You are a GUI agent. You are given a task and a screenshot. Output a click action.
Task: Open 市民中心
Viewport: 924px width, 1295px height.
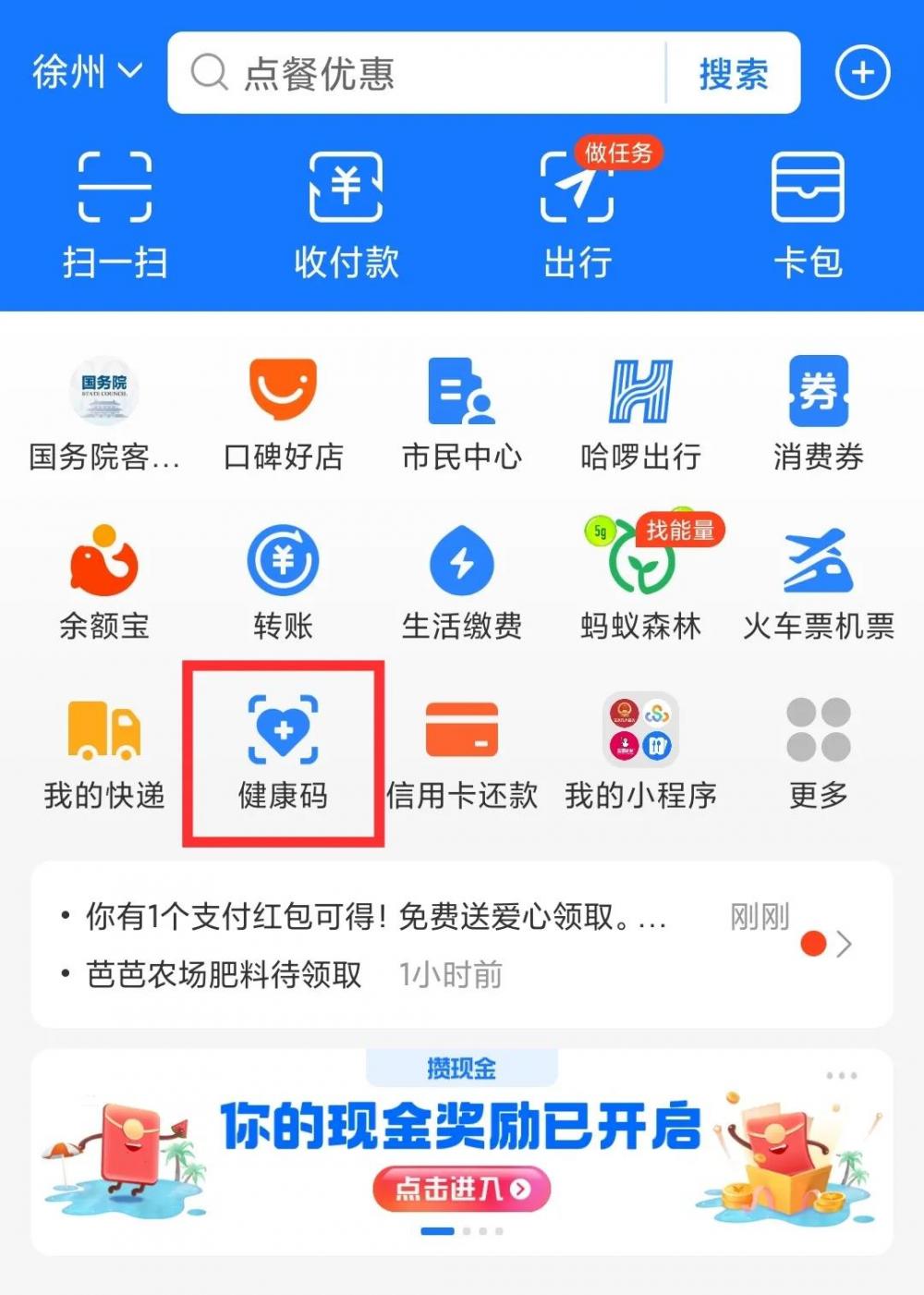point(461,413)
